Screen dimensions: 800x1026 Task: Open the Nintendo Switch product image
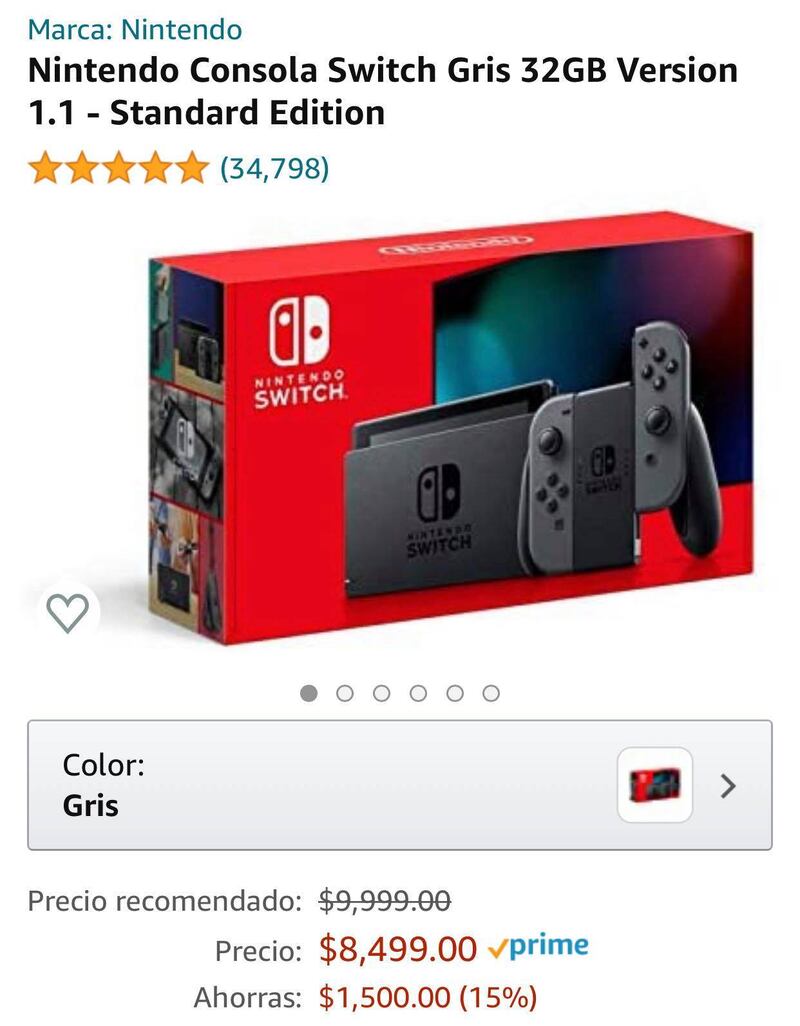[x=450, y=430]
